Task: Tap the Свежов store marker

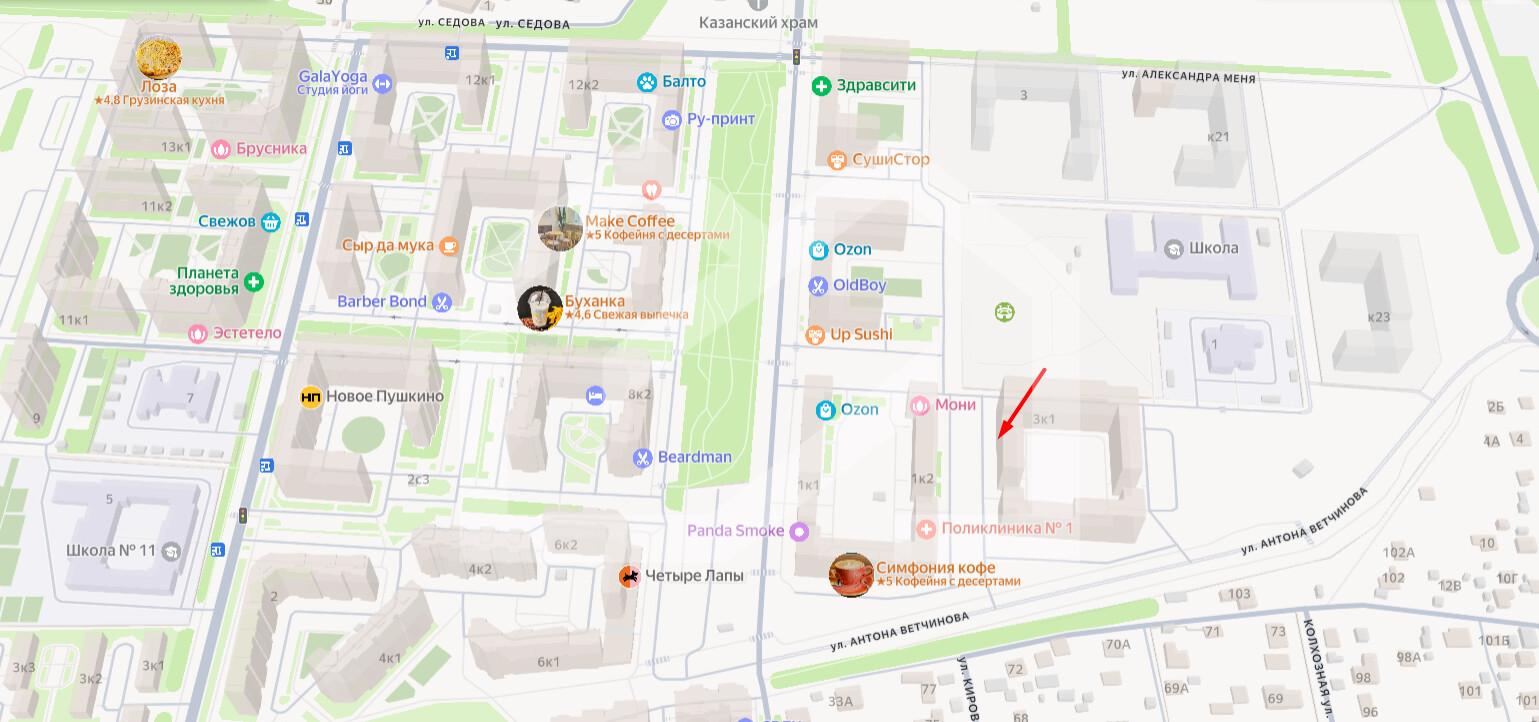Action: pos(270,222)
